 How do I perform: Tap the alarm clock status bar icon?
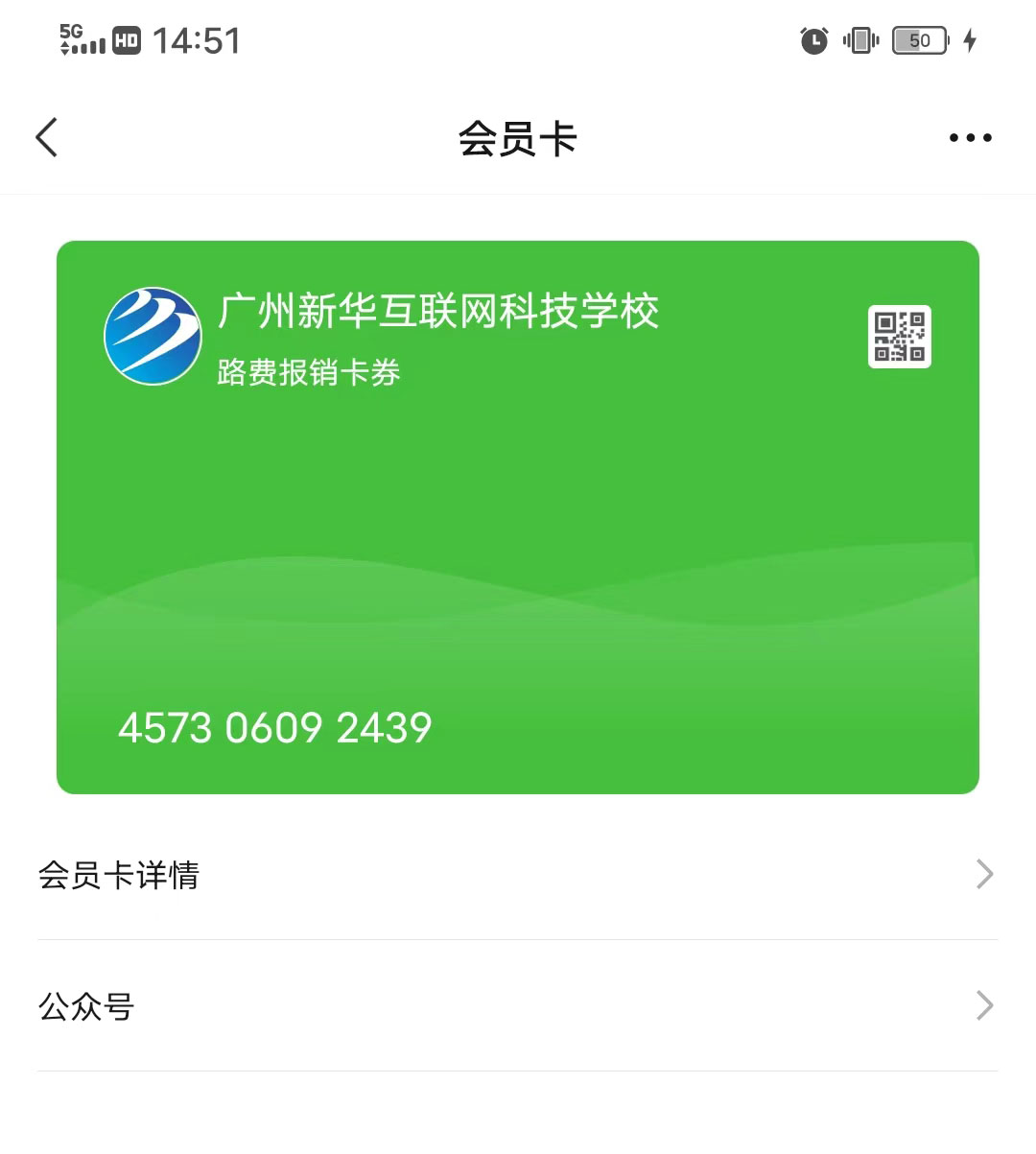click(812, 40)
